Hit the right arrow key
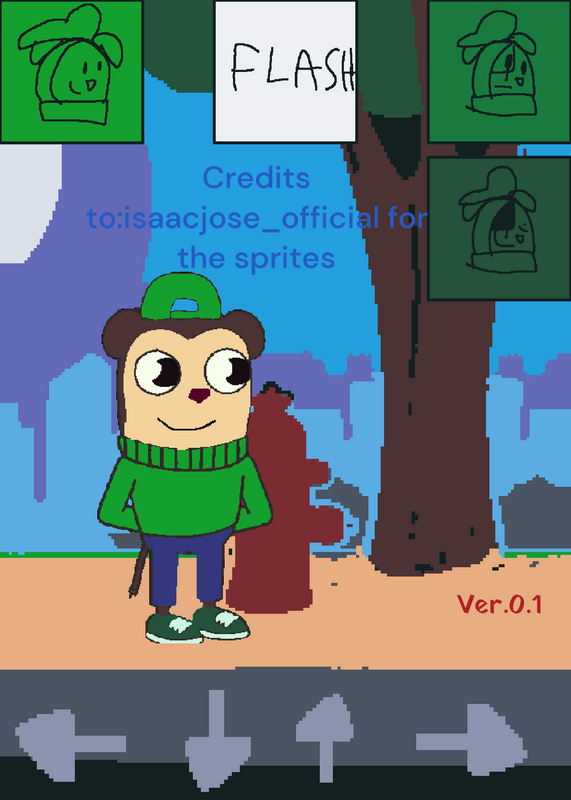This screenshot has width=571, height=800. pyautogui.click(x=471, y=740)
